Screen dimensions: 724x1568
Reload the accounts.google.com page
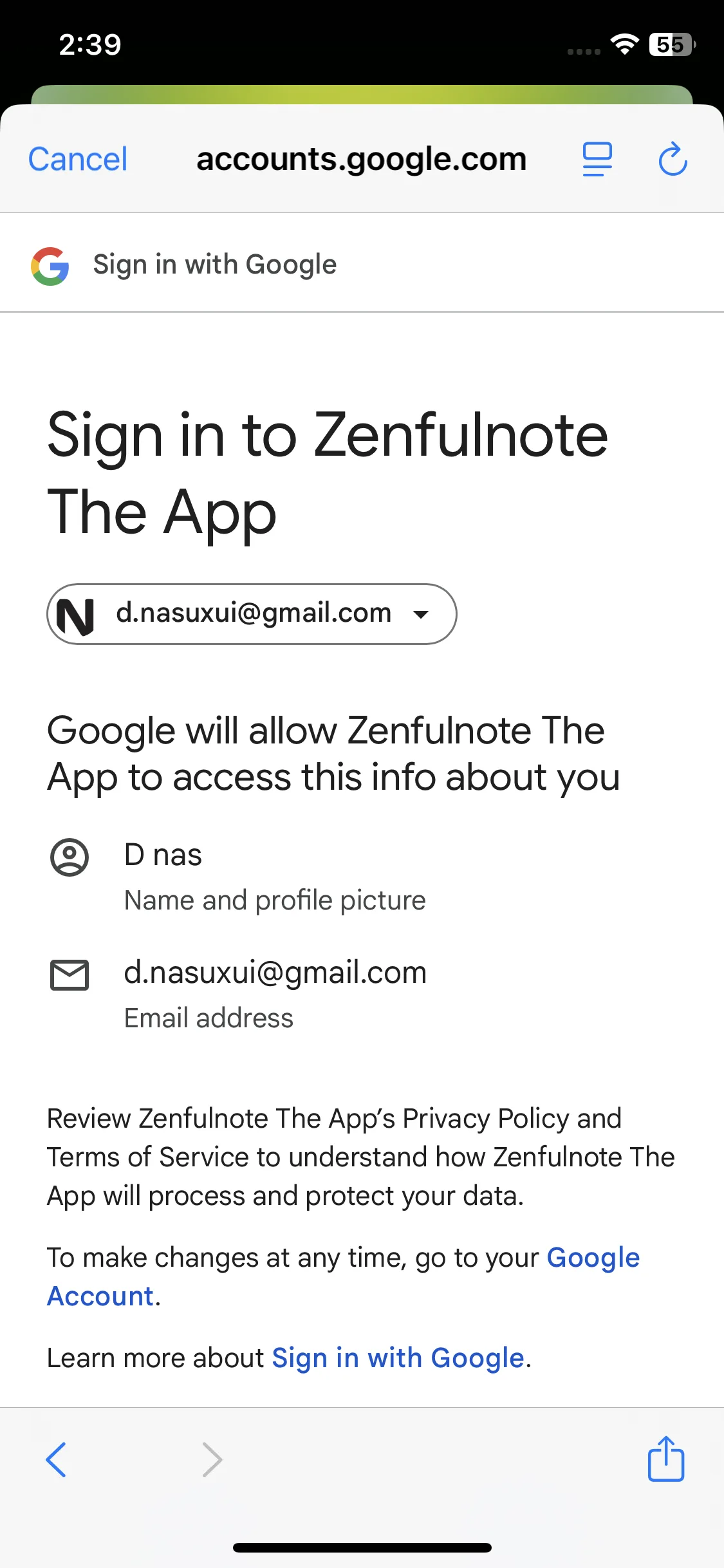pyautogui.click(x=673, y=159)
